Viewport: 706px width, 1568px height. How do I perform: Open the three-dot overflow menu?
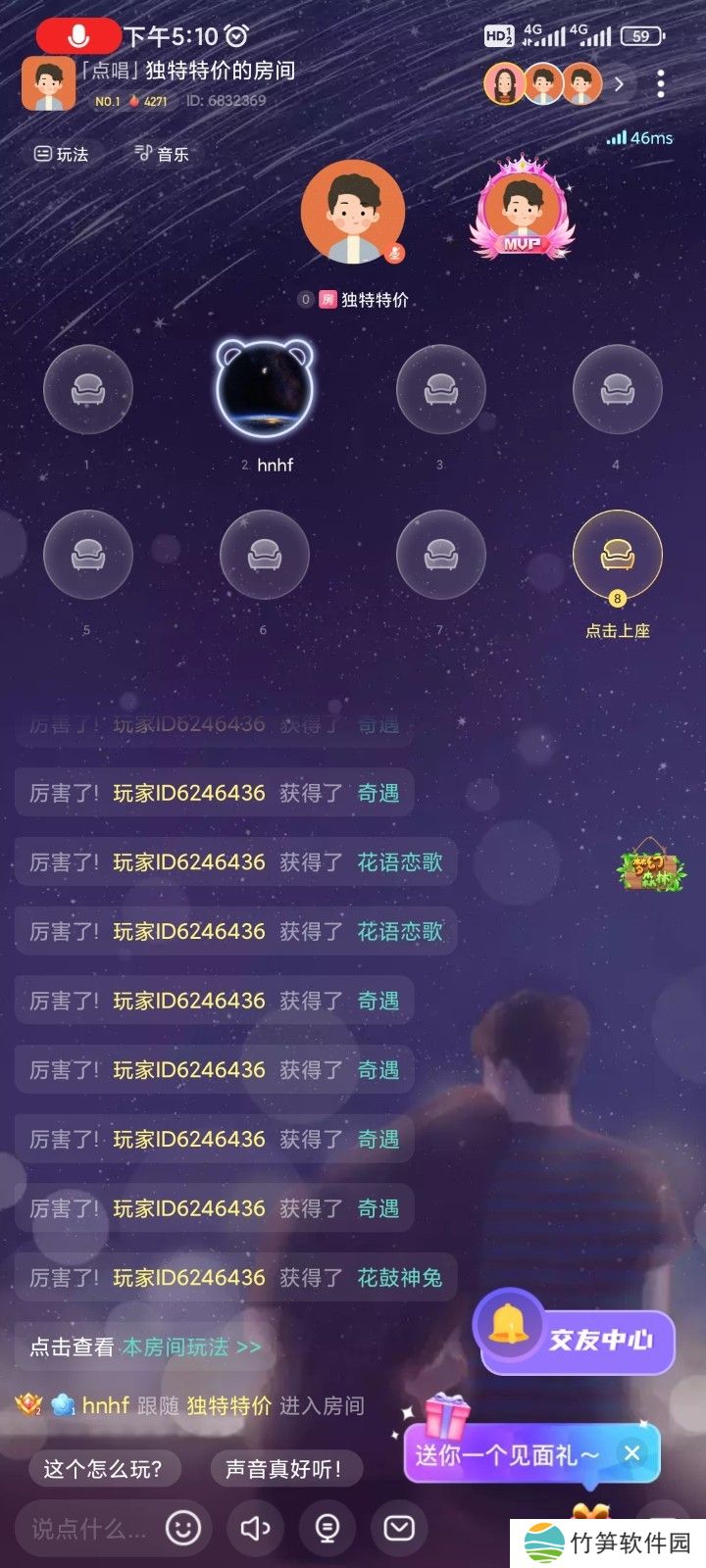661,84
